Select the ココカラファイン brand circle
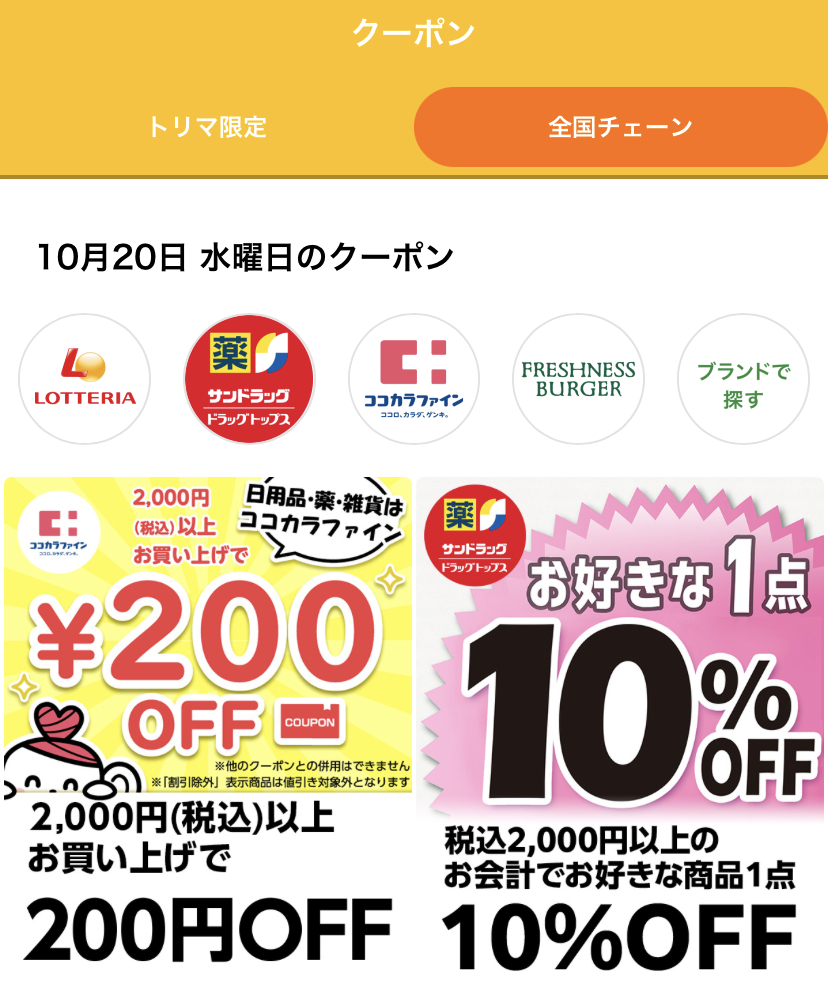The width and height of the screenshot is (828, 987). [x=414, y=379]
